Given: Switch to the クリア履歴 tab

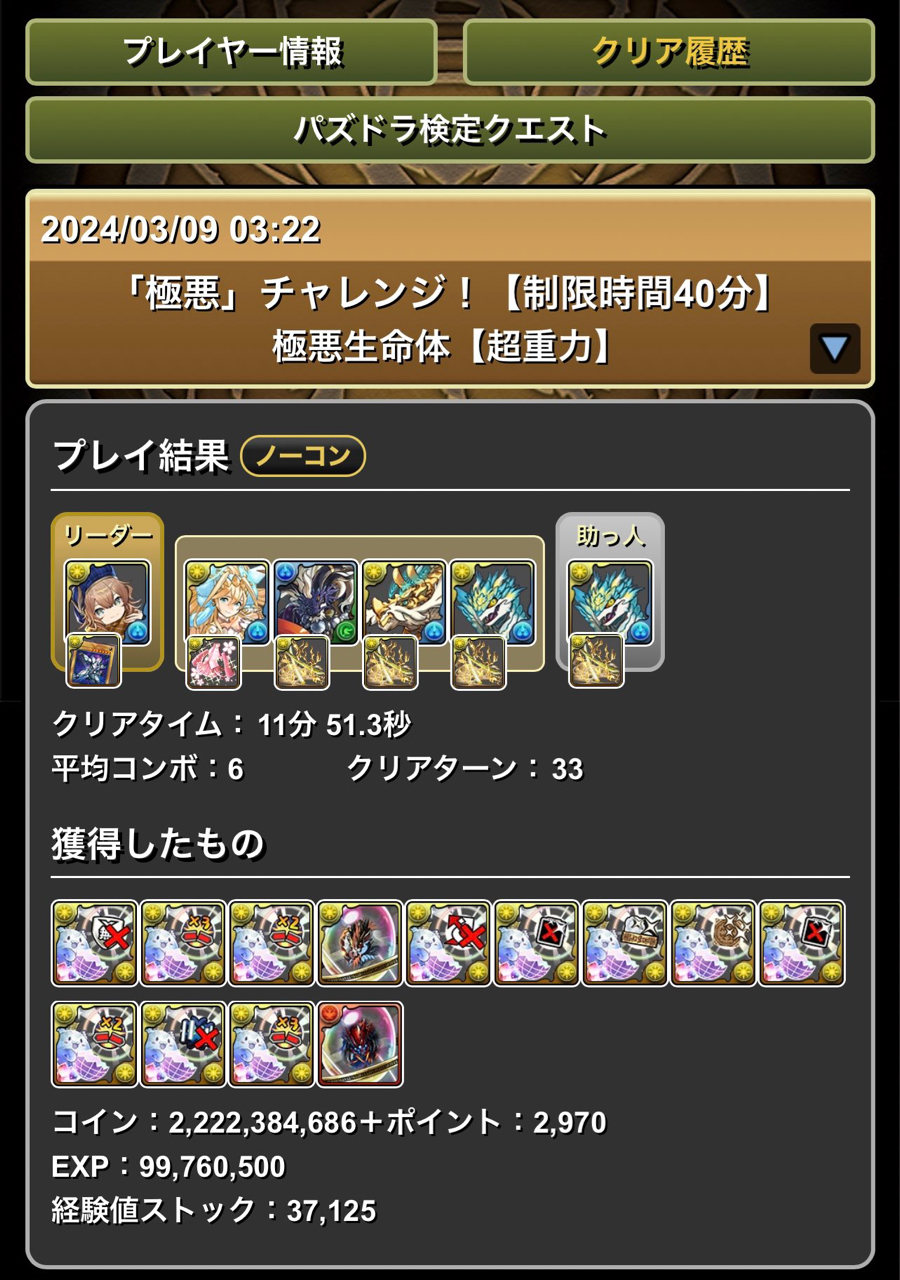Looking at the screenshot, I should (x=669, y=52).
